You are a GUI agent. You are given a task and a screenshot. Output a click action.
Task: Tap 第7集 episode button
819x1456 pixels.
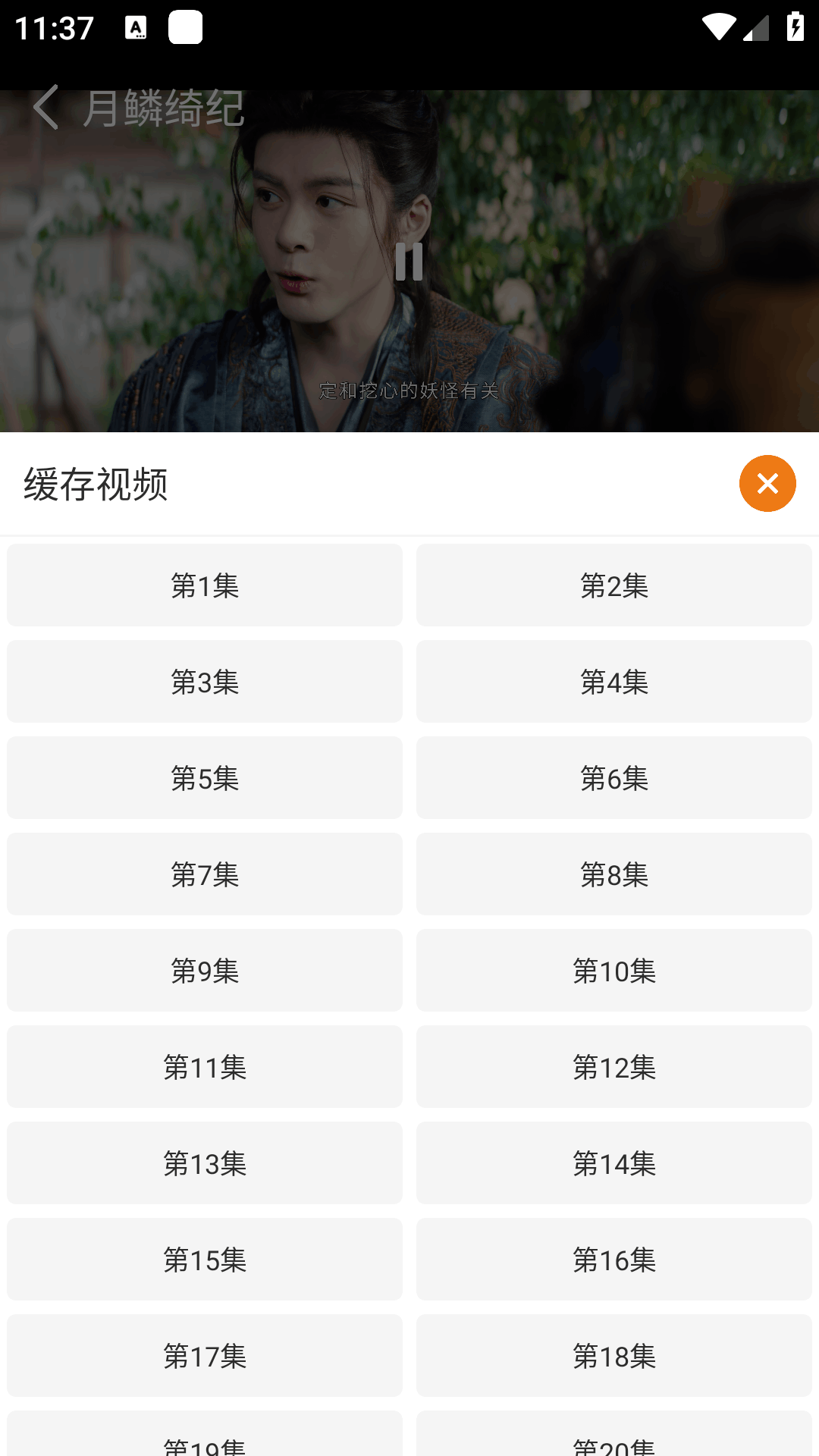point(205,874)
